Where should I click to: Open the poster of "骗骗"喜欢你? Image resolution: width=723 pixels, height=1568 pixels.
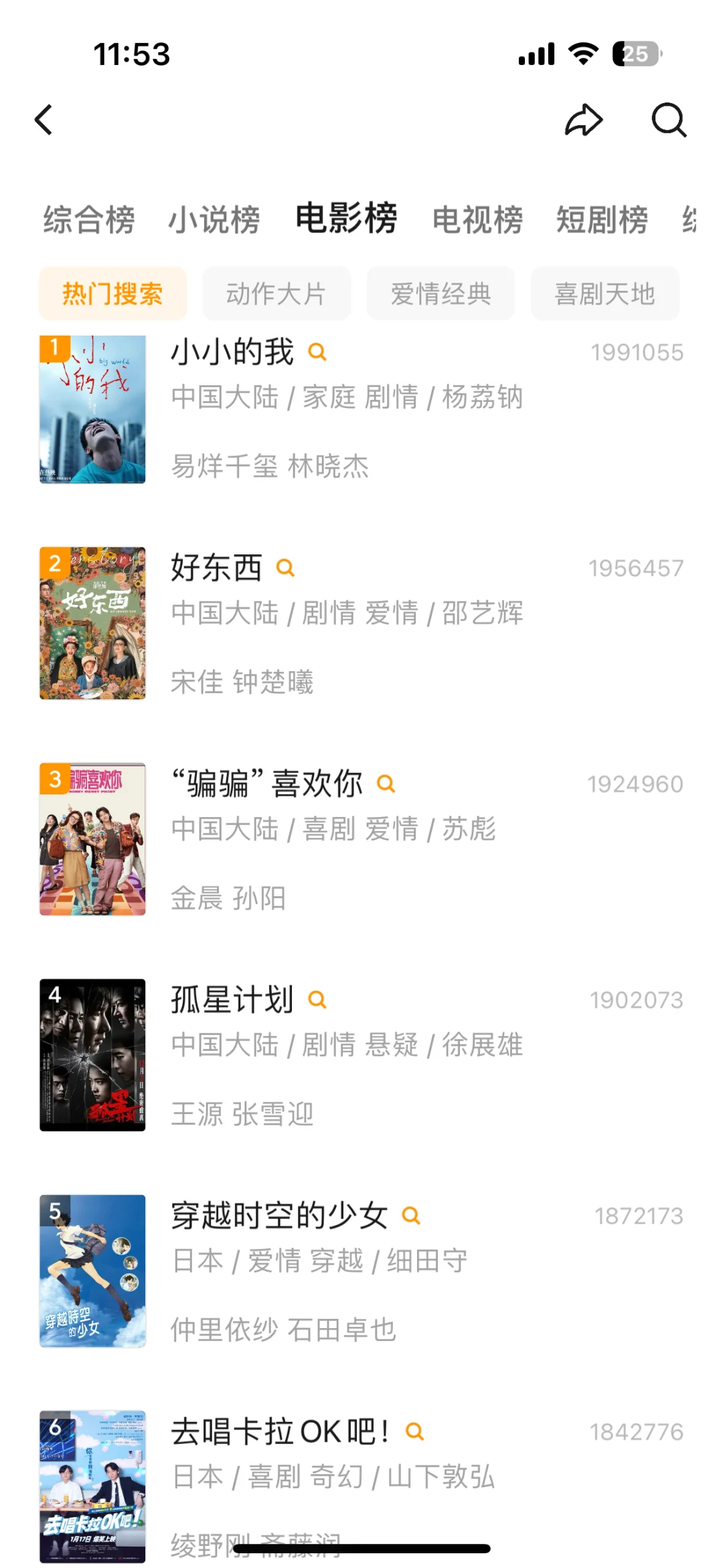pyautogui.click(x=92, y=839)
